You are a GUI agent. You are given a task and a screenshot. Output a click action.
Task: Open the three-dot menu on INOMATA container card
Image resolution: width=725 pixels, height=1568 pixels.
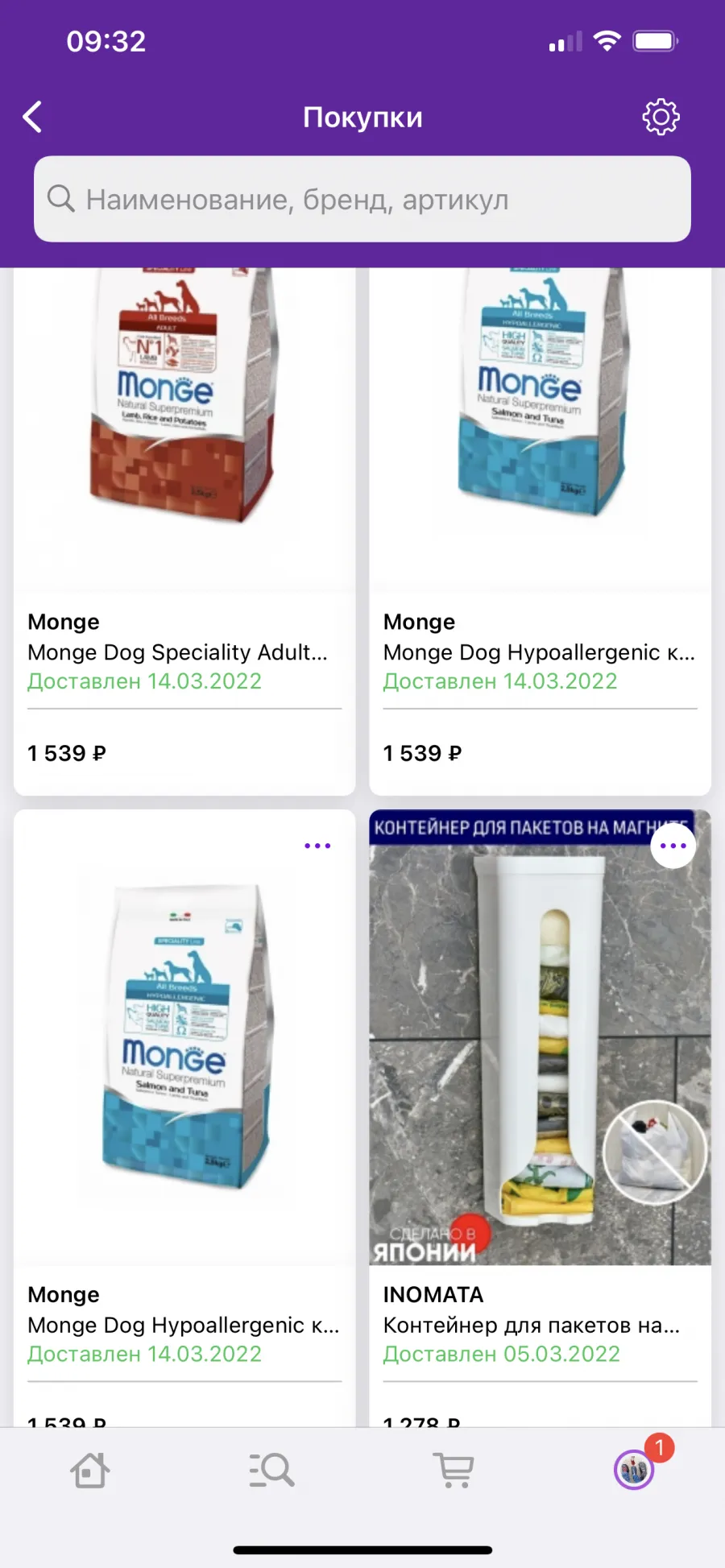(673, 846)
